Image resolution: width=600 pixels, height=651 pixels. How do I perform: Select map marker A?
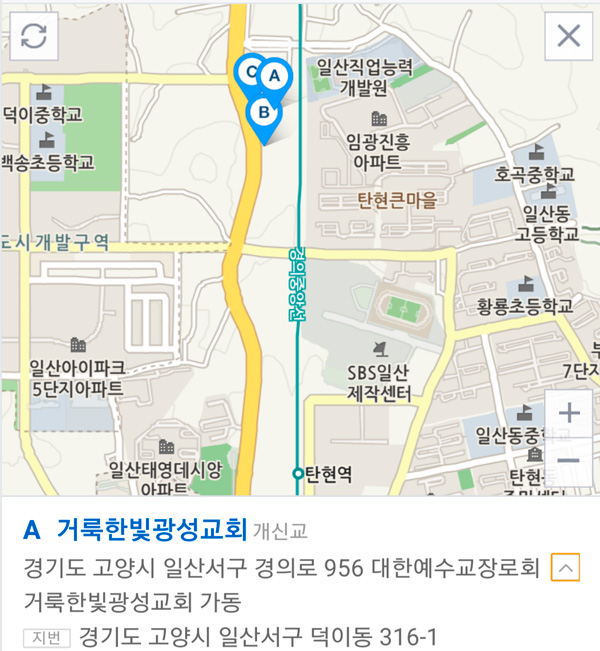275,76
